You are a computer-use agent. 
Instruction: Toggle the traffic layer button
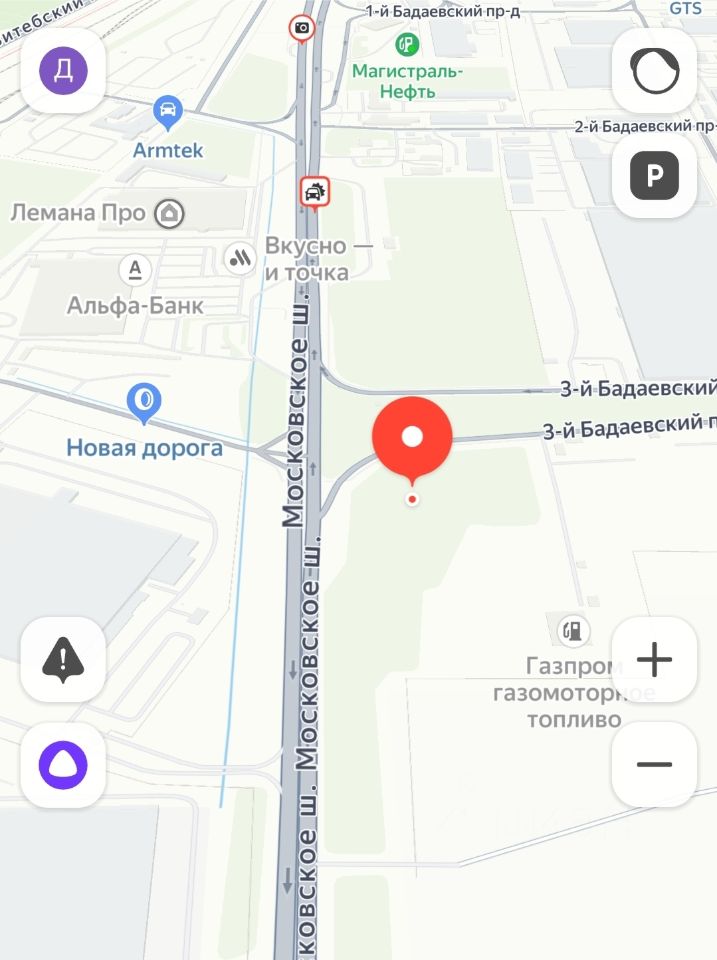click(654, 70)
